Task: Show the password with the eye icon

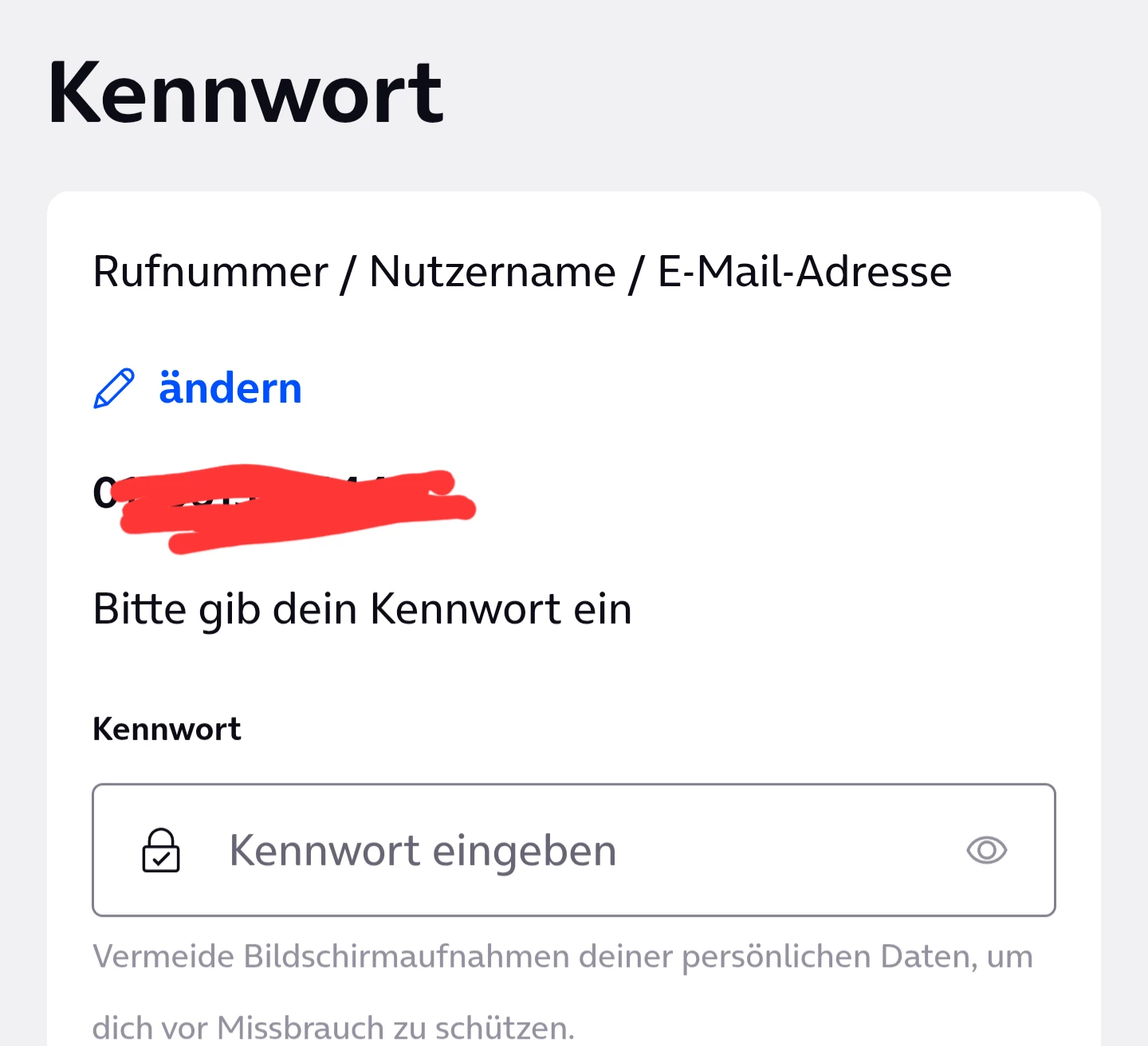Action: click(x=986, y=850)
